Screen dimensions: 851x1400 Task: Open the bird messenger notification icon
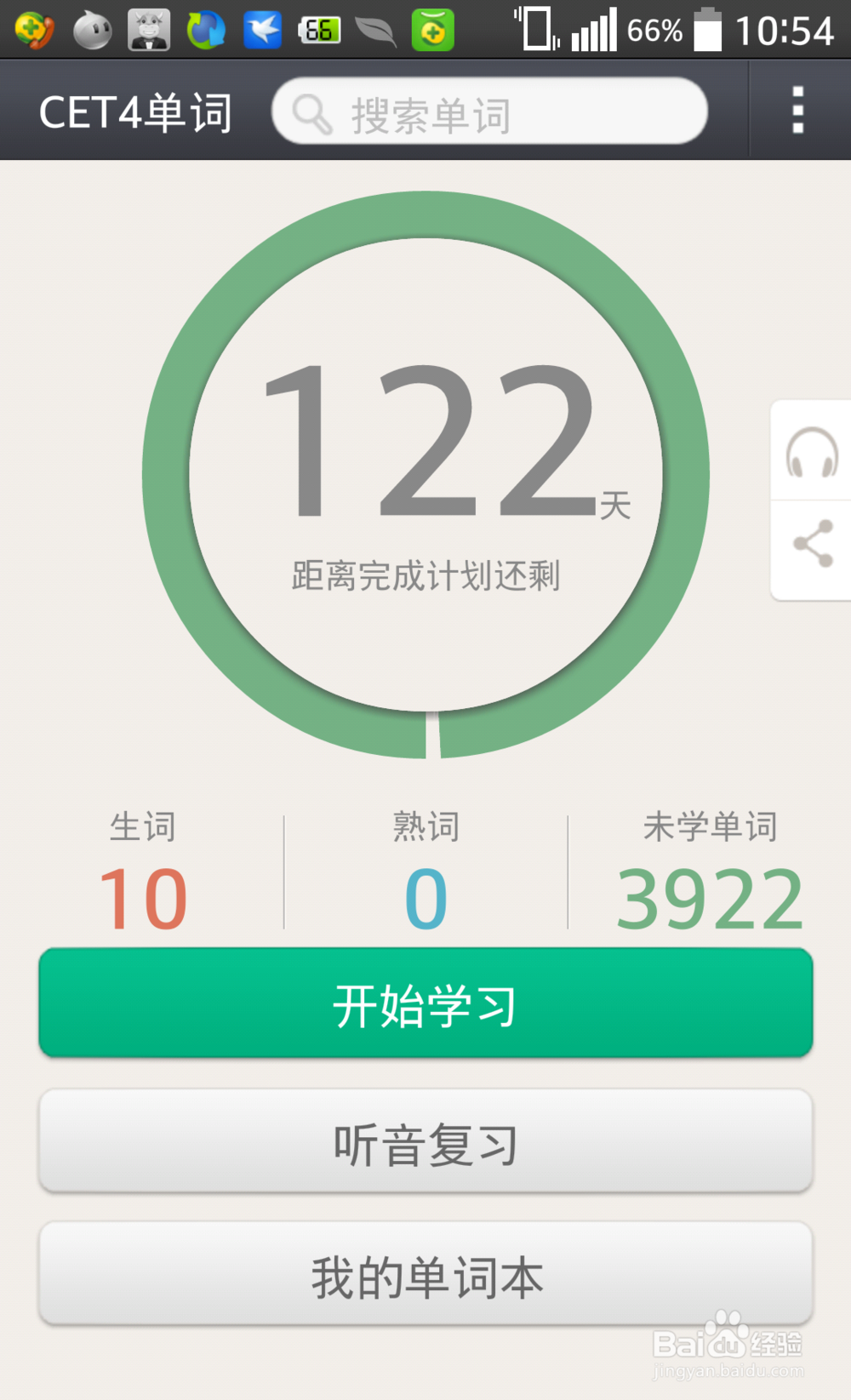pos(262,28)
